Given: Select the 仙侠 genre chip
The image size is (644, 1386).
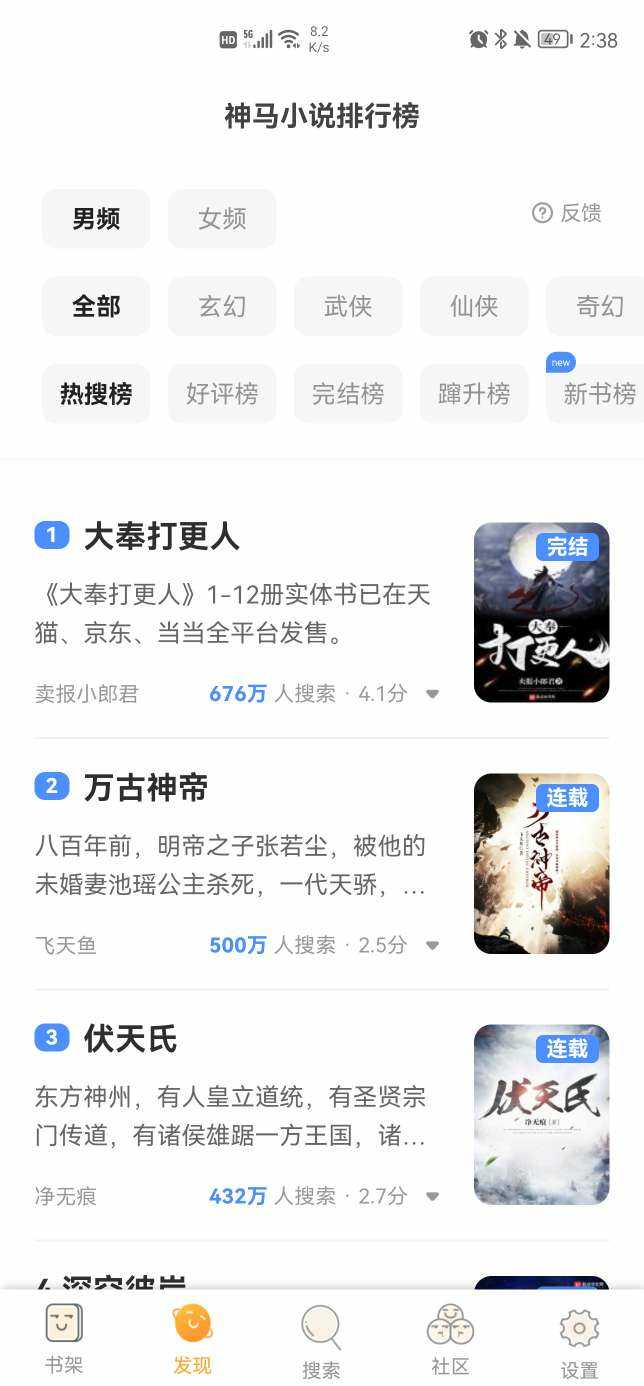Looking at the screenshot, I should (474, 306).
